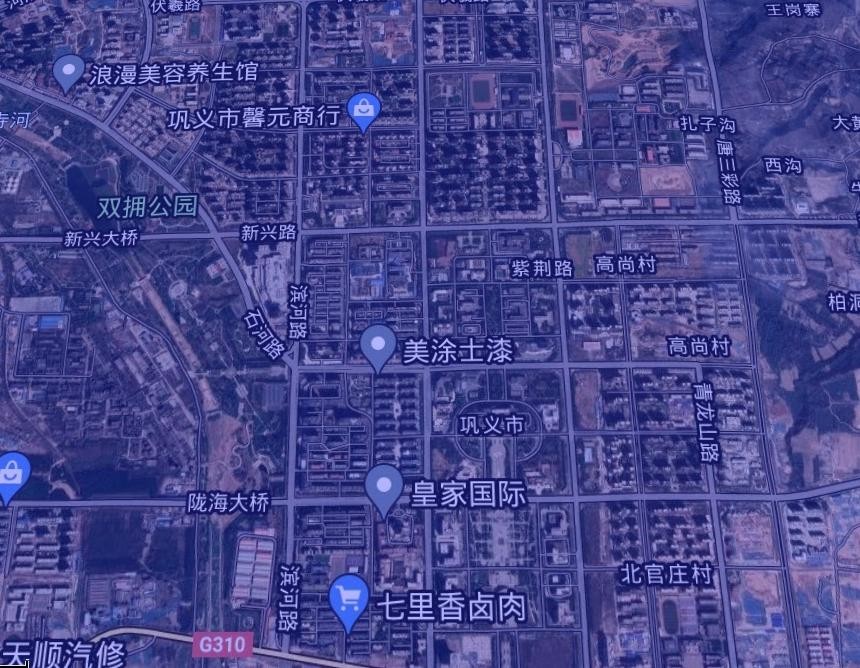Open the 巩义市馨元商行 shop marker
Screen dimensions: 860x668
click(x=363, y=109)
